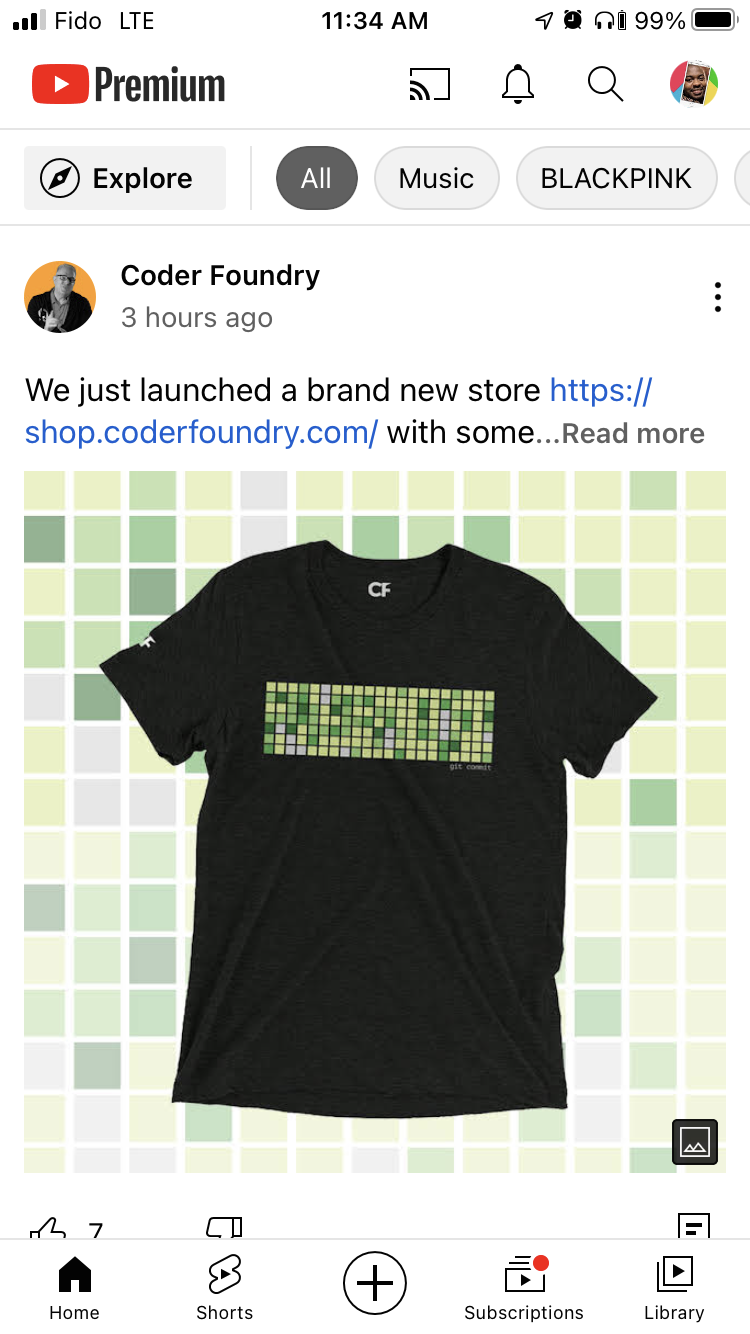Open the t-shirt post image
750x1334 pixels.
[375, 820]
